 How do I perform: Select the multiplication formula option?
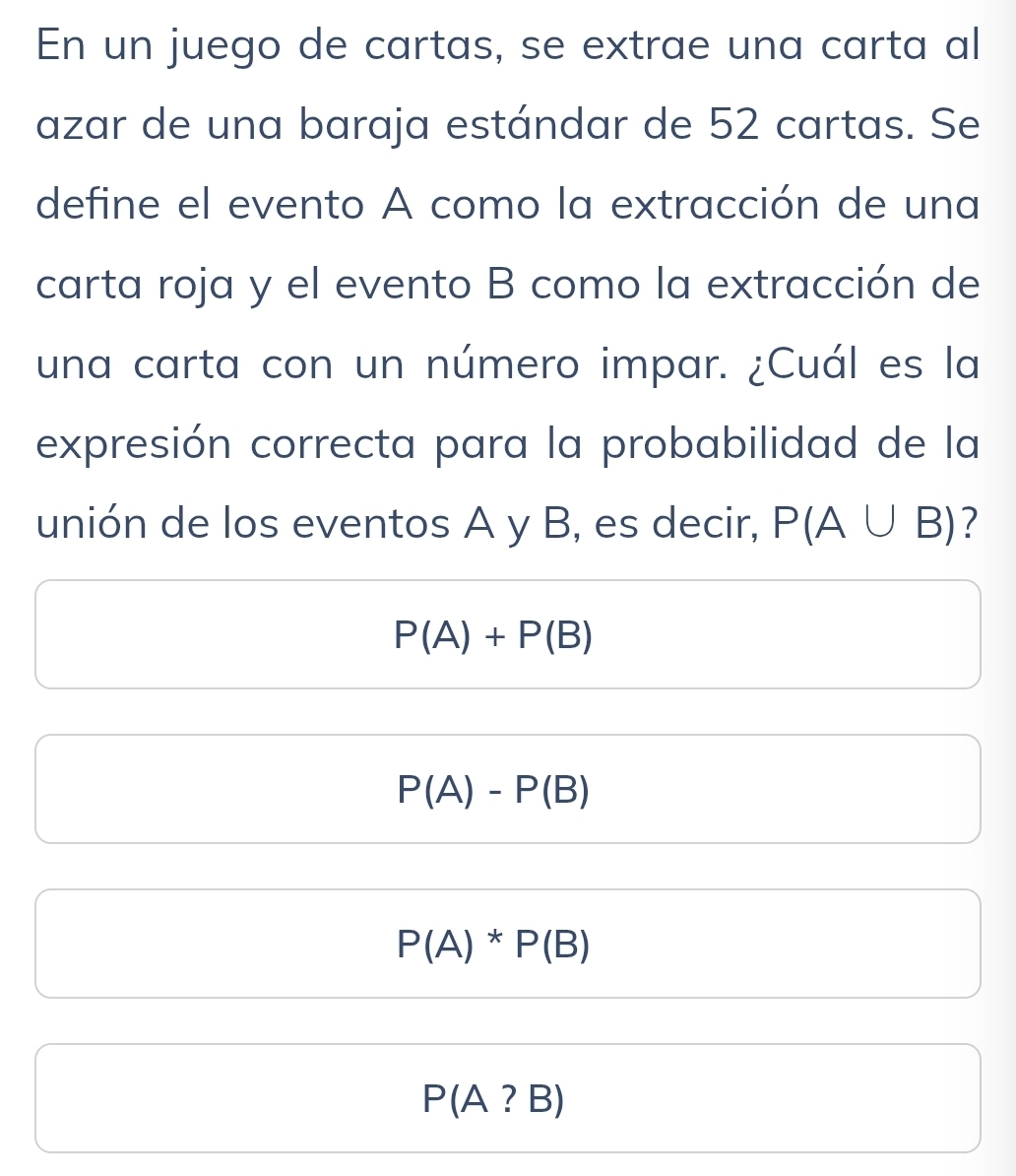pos(508,944)
